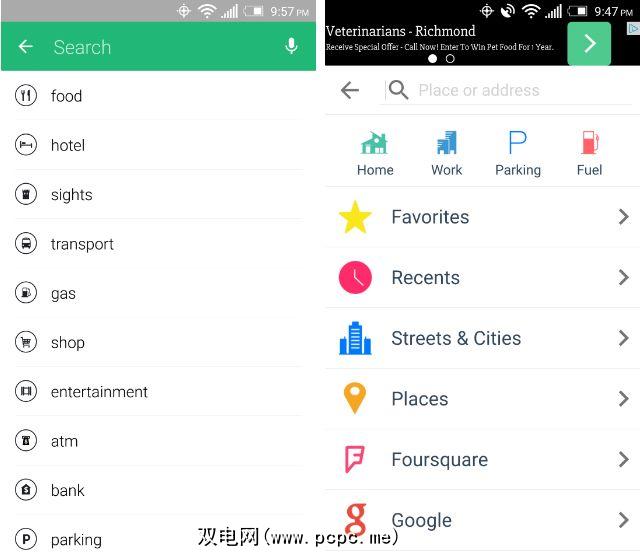This screenshot has height=560, width=640.
Task: Tap the green arrow on the Veterinarians ad
Action: (x=589, y=43)
